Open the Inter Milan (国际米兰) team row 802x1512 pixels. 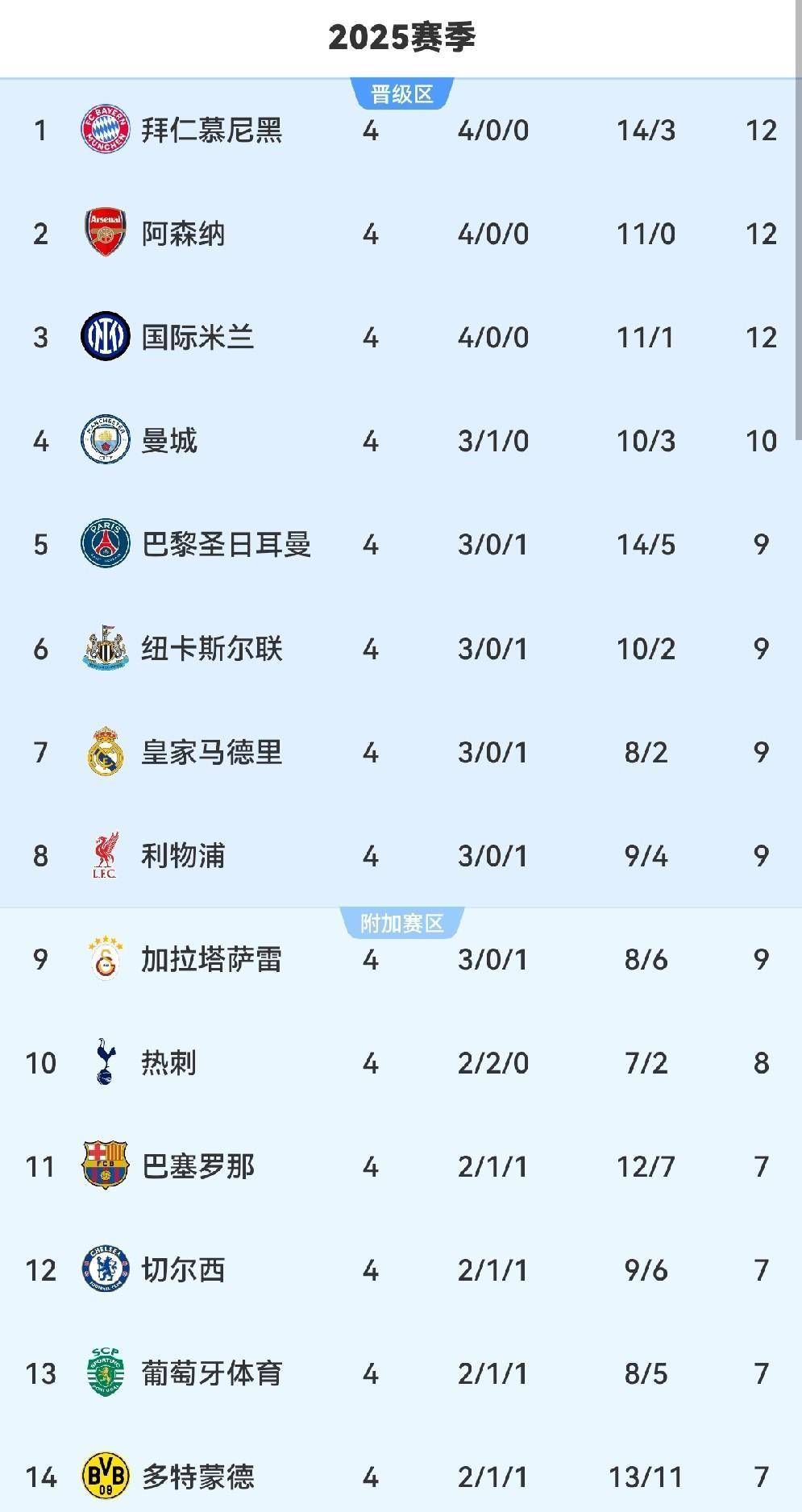pyautogui.click(x=197, y=337)
